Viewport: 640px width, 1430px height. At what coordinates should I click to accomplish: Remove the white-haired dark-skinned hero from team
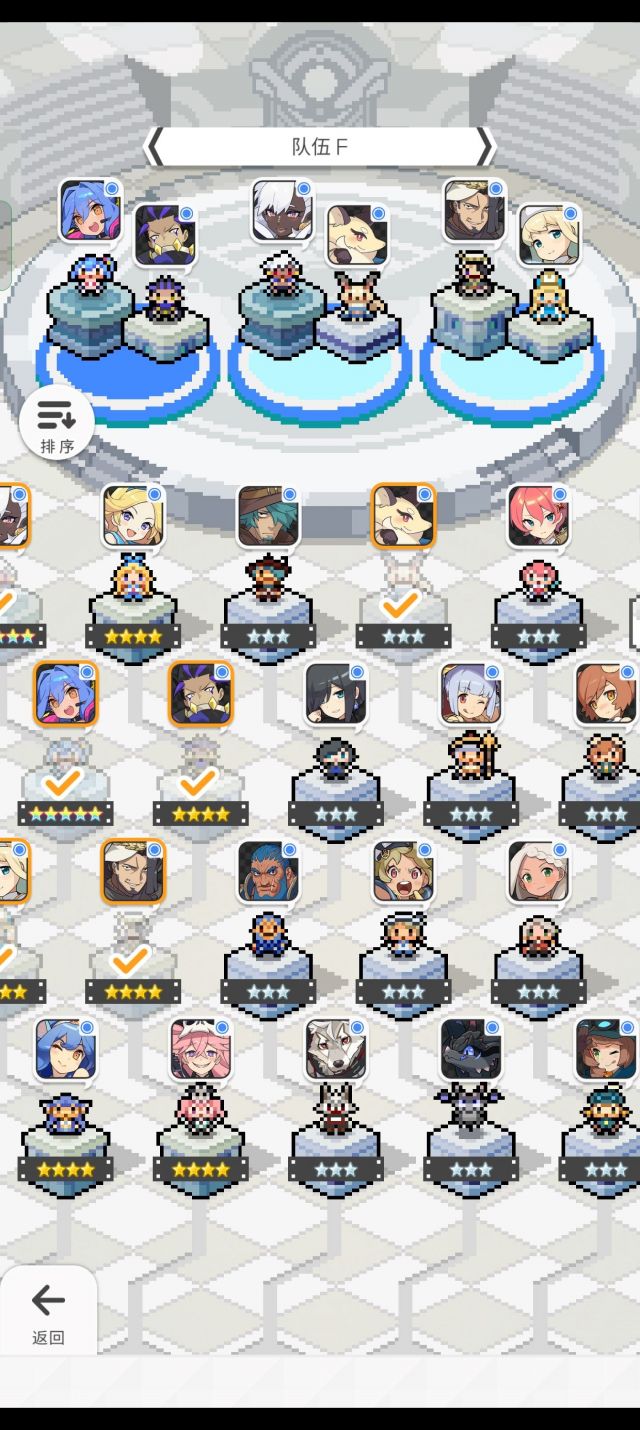point(282,211)
